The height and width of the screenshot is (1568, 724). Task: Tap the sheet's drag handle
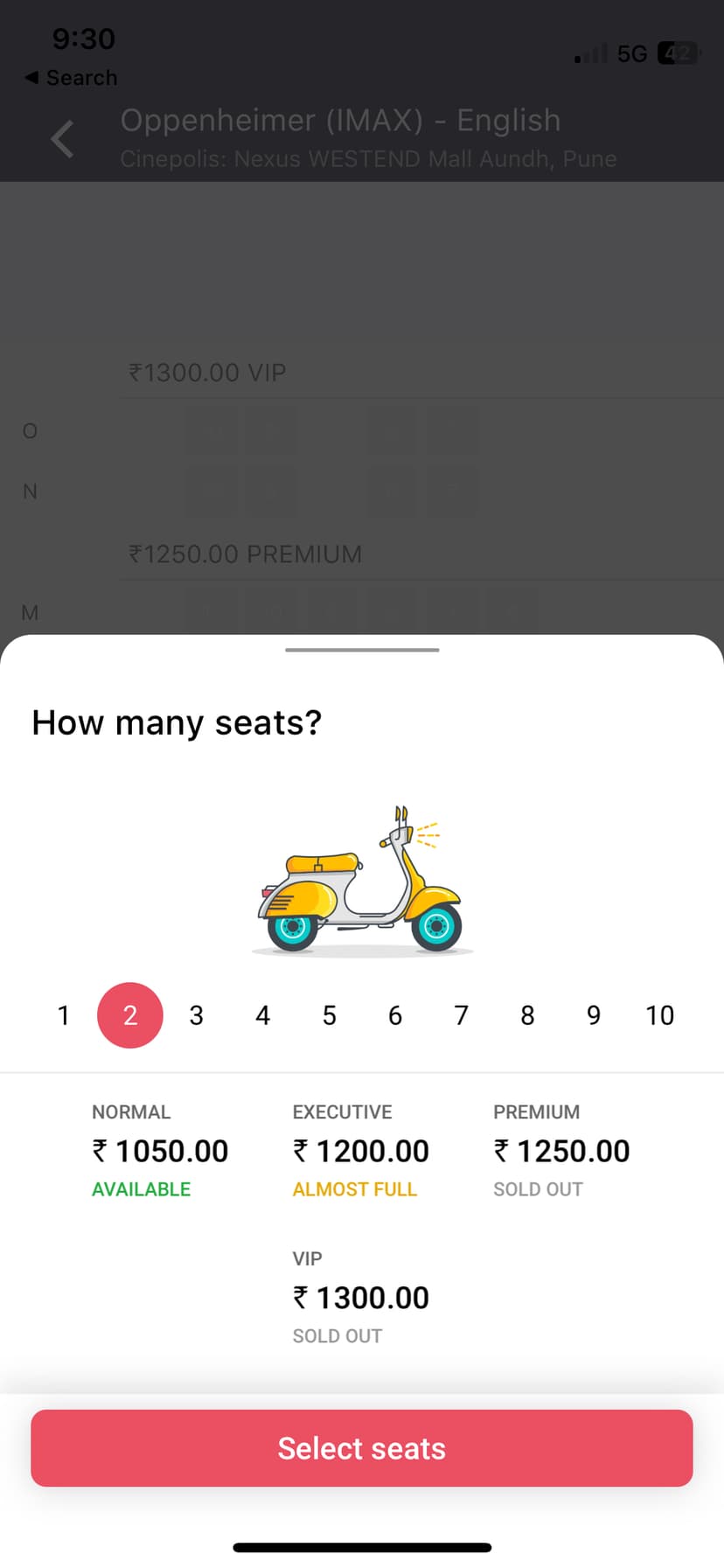[362, 650]
